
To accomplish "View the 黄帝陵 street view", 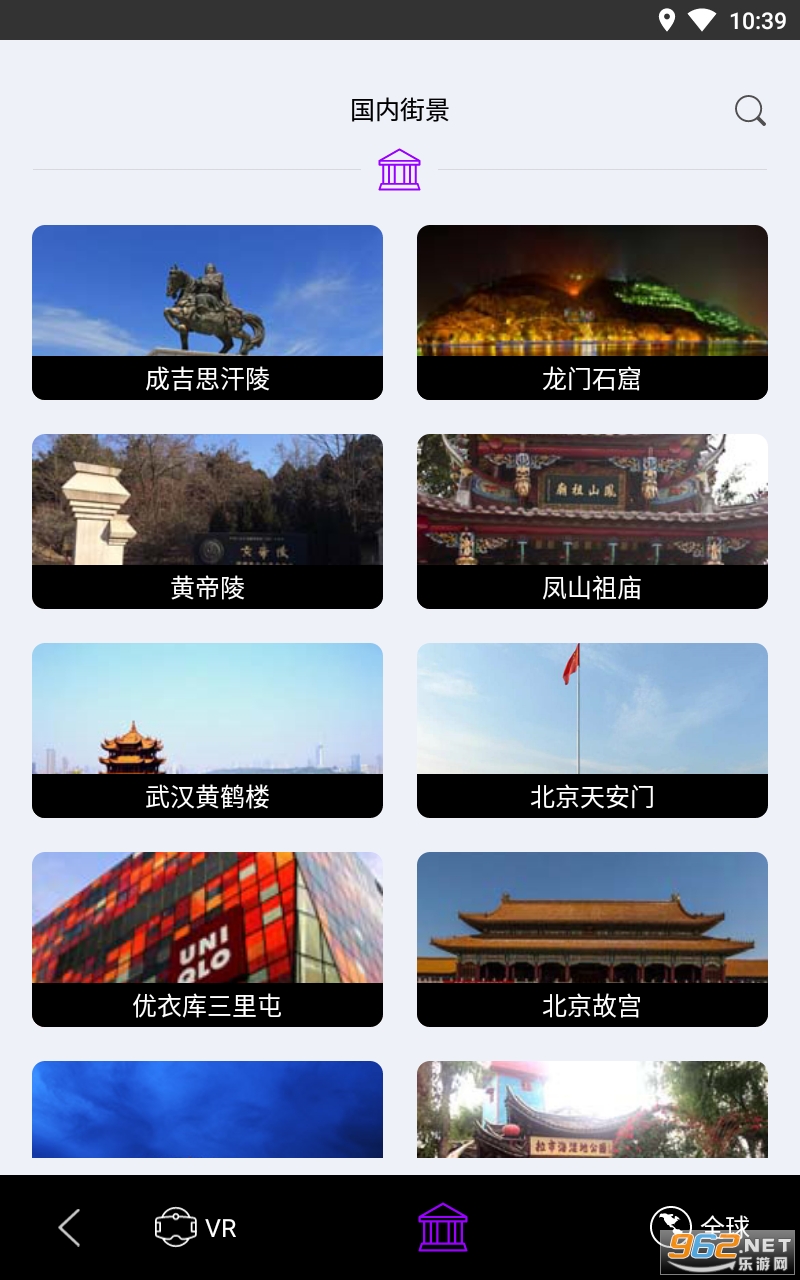I will click(x=207, y=521).
